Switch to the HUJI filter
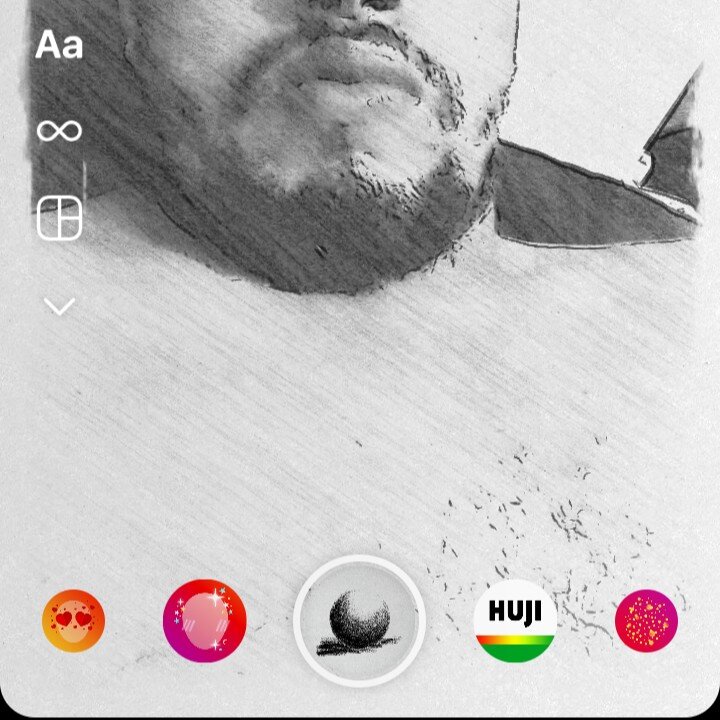This screenshot has height=720, width=720. [x=515, y=621]
